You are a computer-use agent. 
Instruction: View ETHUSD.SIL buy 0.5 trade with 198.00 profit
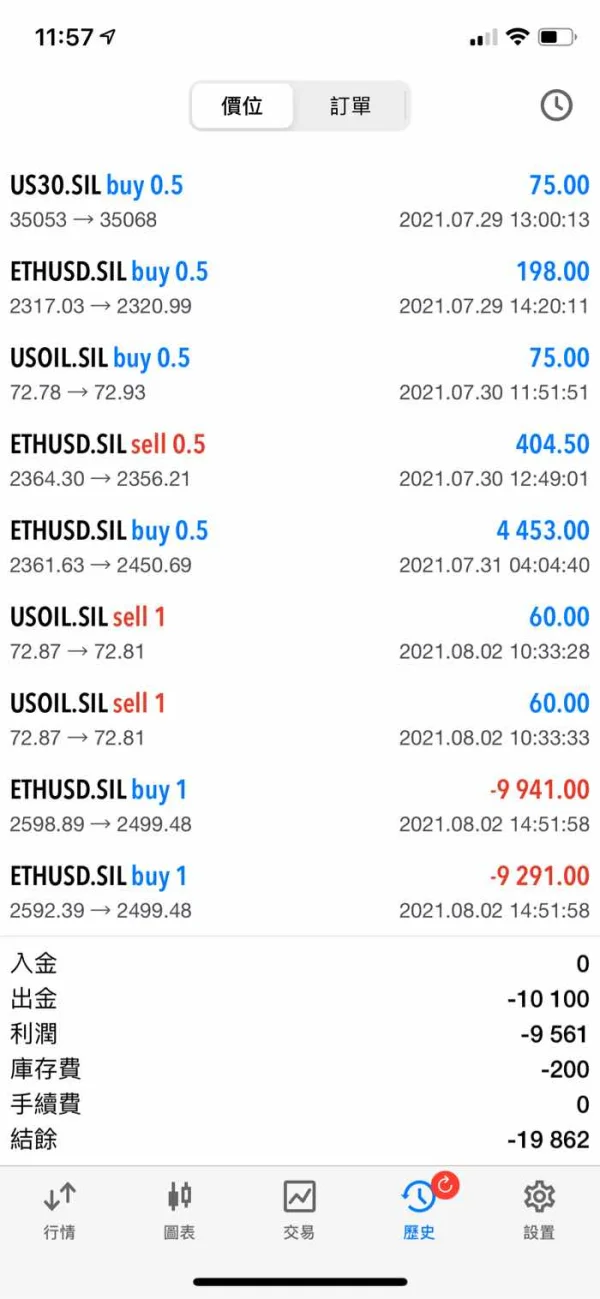[x=300, y=288]
